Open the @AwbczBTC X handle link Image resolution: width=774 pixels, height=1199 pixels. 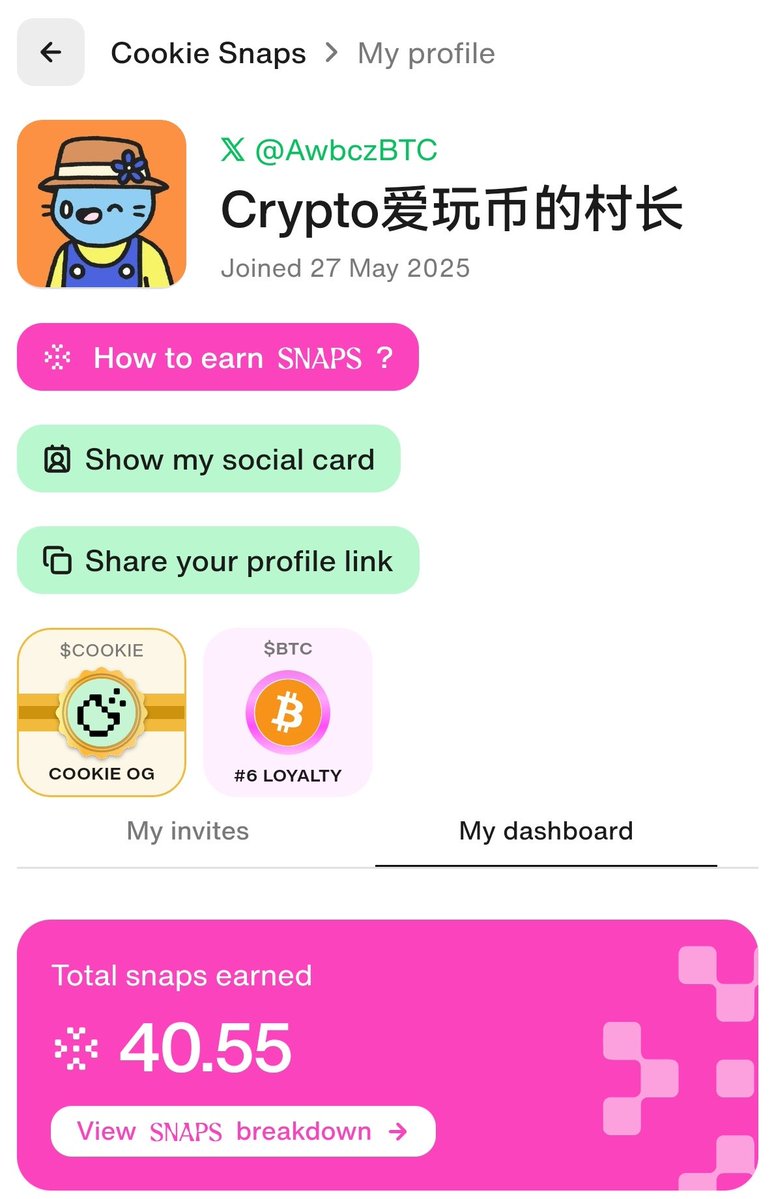pyautogui.click(x=330, y=150)
